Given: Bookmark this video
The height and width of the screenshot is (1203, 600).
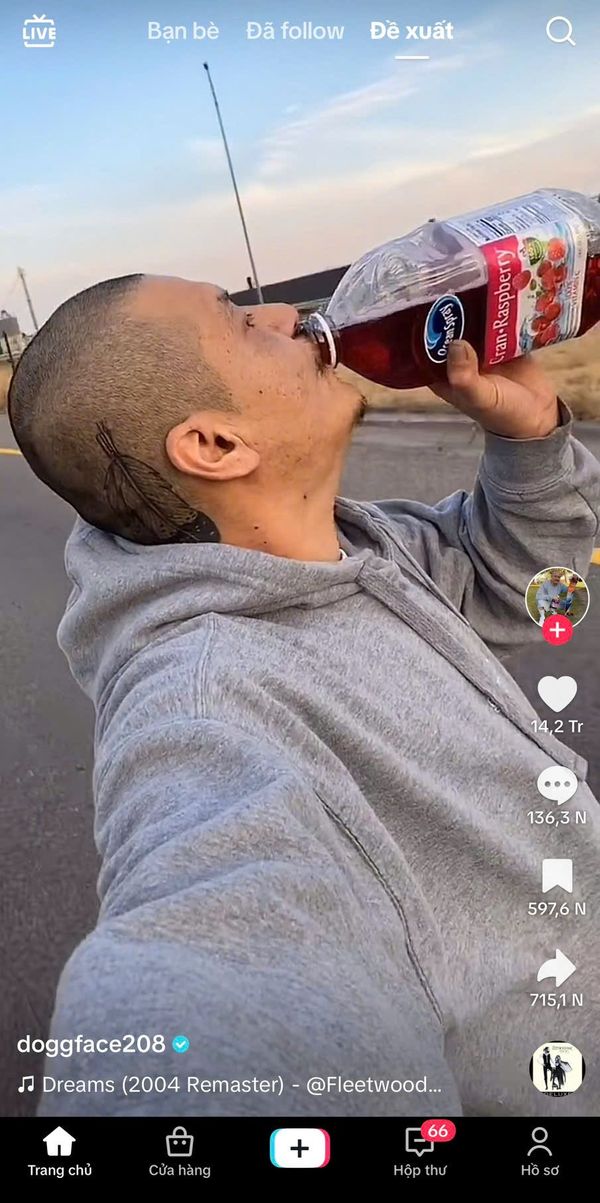Looking at the screenshot, I should [557, 876].
